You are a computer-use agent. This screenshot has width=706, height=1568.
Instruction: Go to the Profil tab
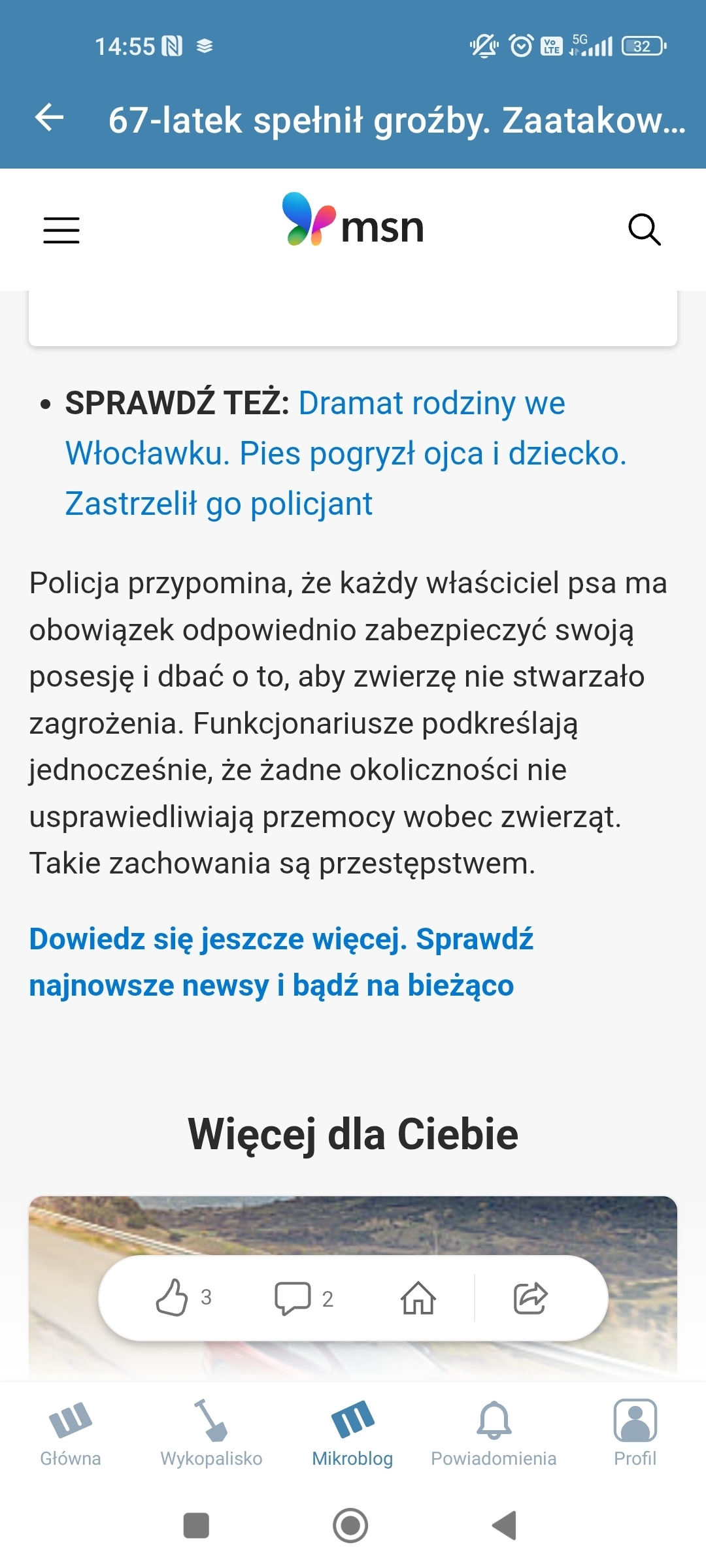coord(635,1433)
